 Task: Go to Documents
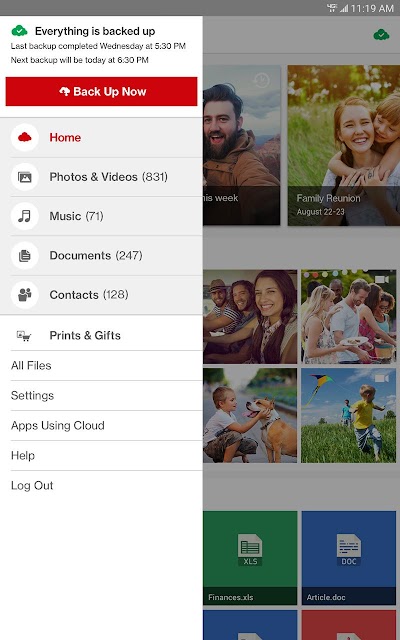tap(101, 256)
